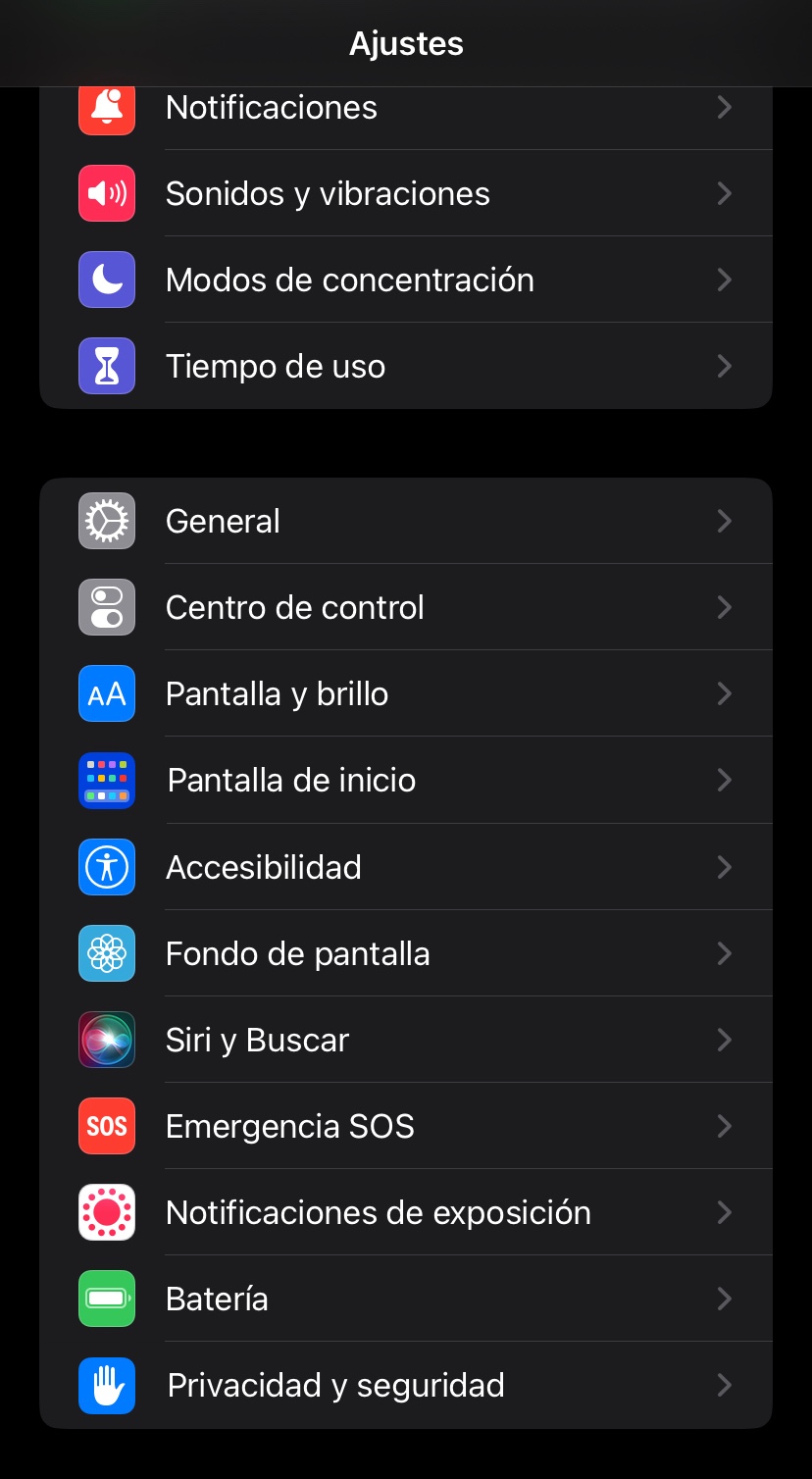Open Pantalla y brillo
The width and height of the screenshot is (812, 1479).
click(x=405, y=693)
